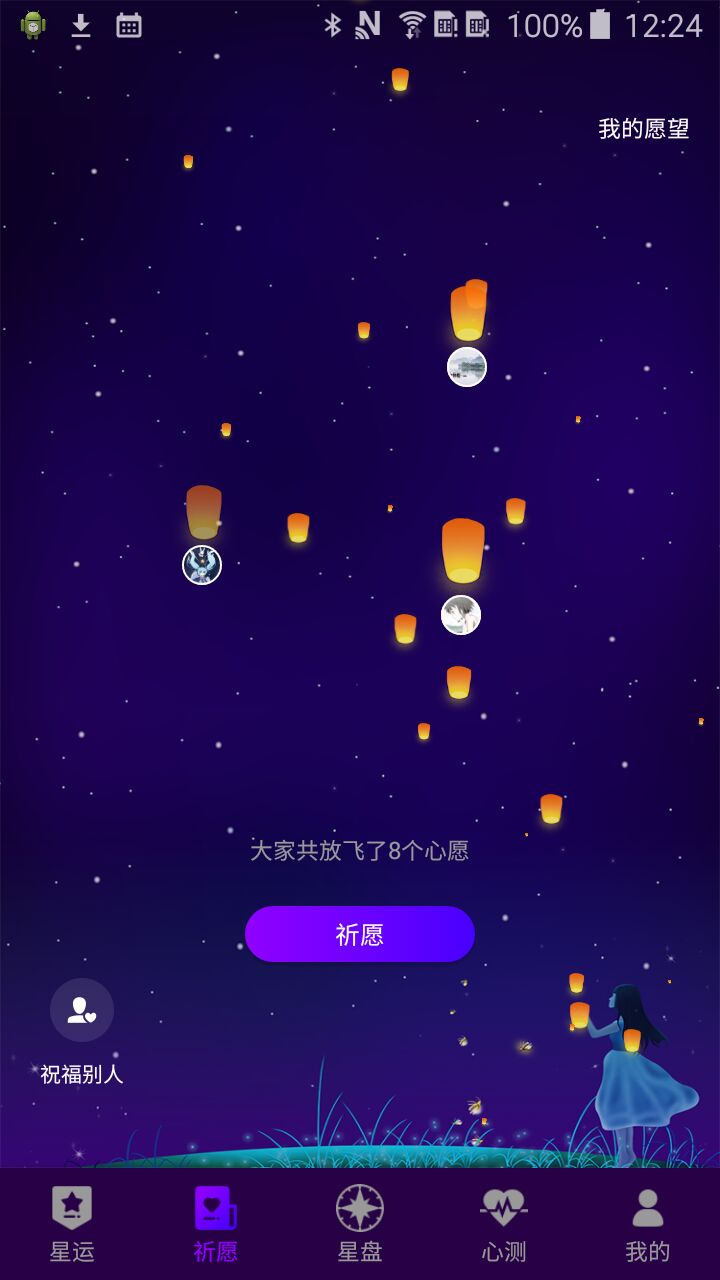Select the 祈愿 tab in bottom navigation
The height and width of the screenshot is (1280, 720).
pos(216,1224)
